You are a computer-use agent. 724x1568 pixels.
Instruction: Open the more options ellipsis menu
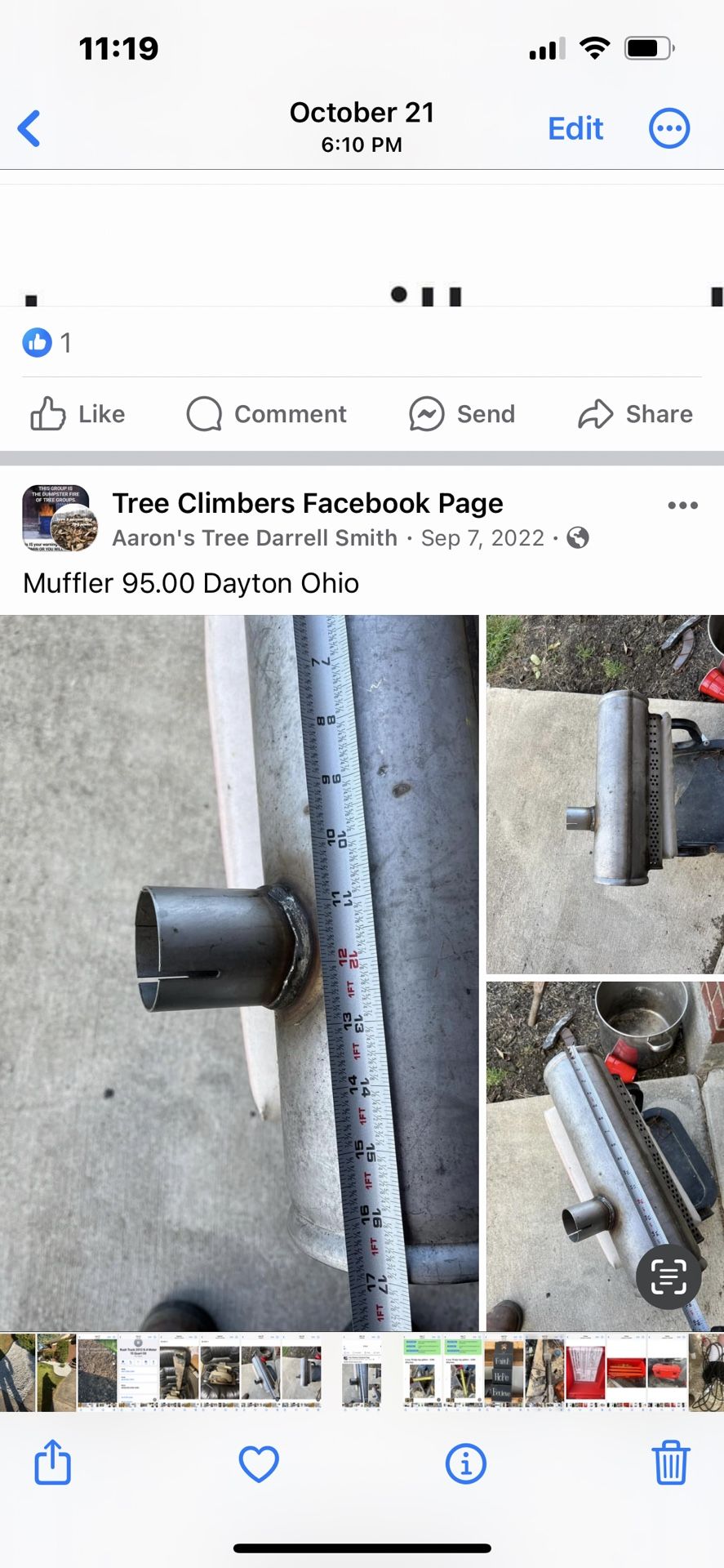669,129
